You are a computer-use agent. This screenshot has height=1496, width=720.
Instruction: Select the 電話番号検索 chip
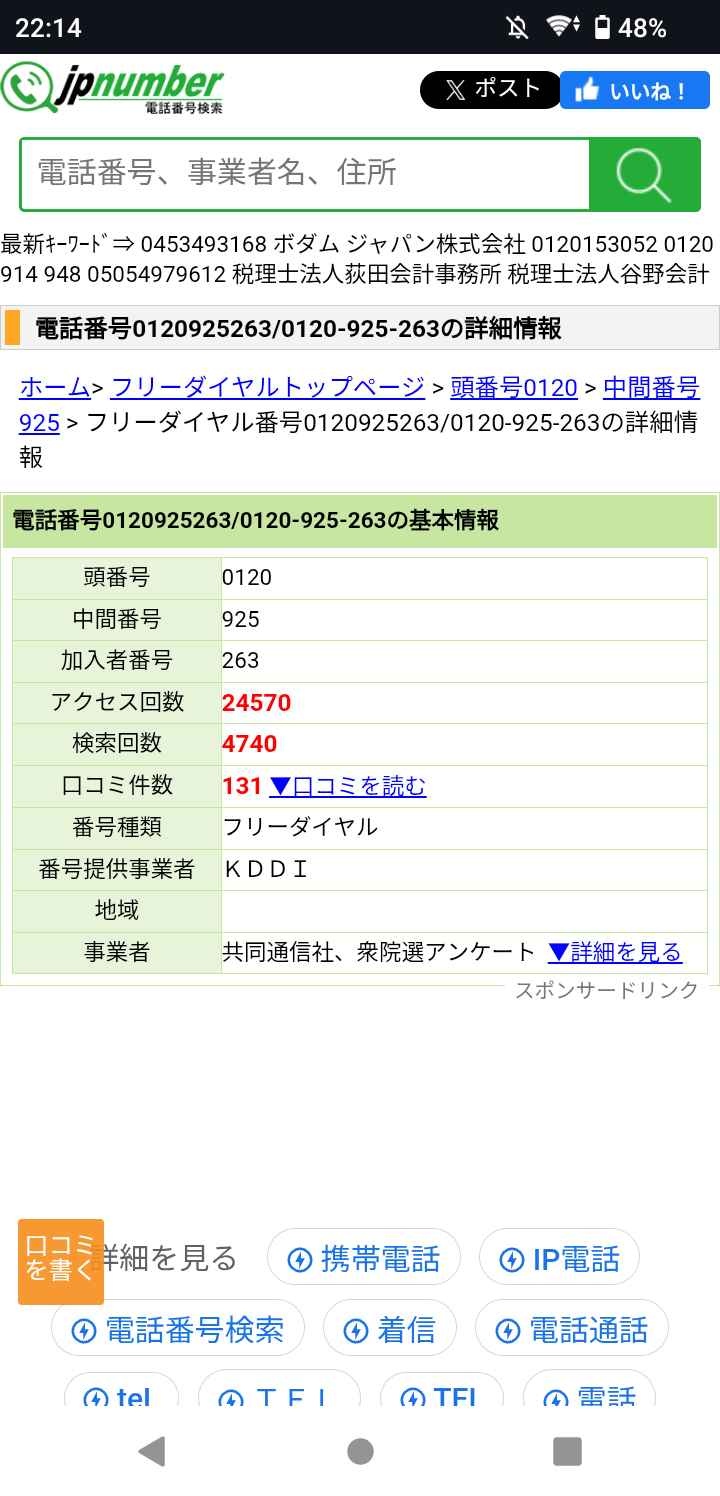(178, 1329)
